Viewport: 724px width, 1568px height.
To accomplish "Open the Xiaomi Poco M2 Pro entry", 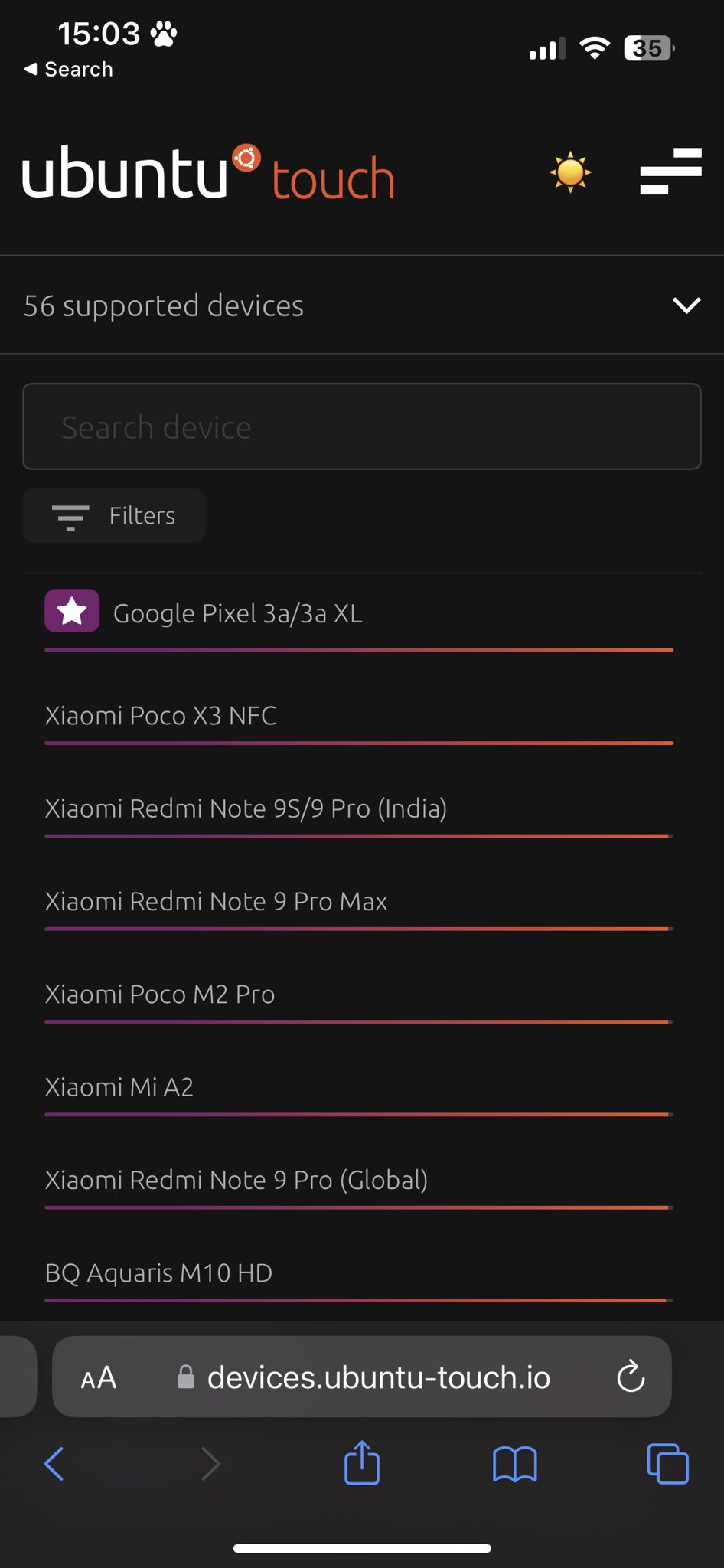I will pyautogui.click(x=160, y=995).
